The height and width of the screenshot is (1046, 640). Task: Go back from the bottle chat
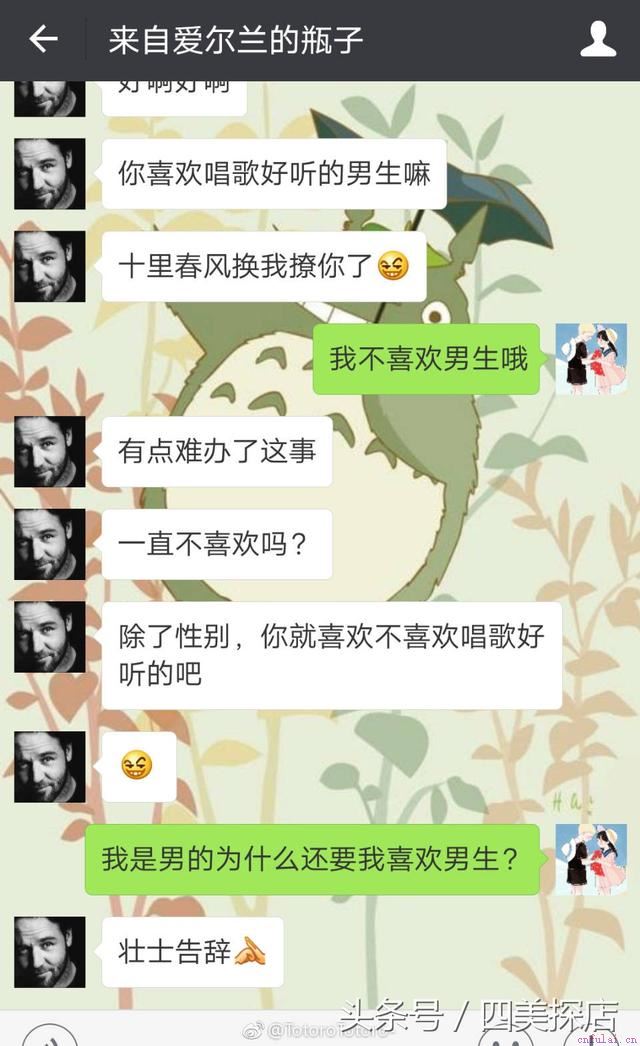43,39
